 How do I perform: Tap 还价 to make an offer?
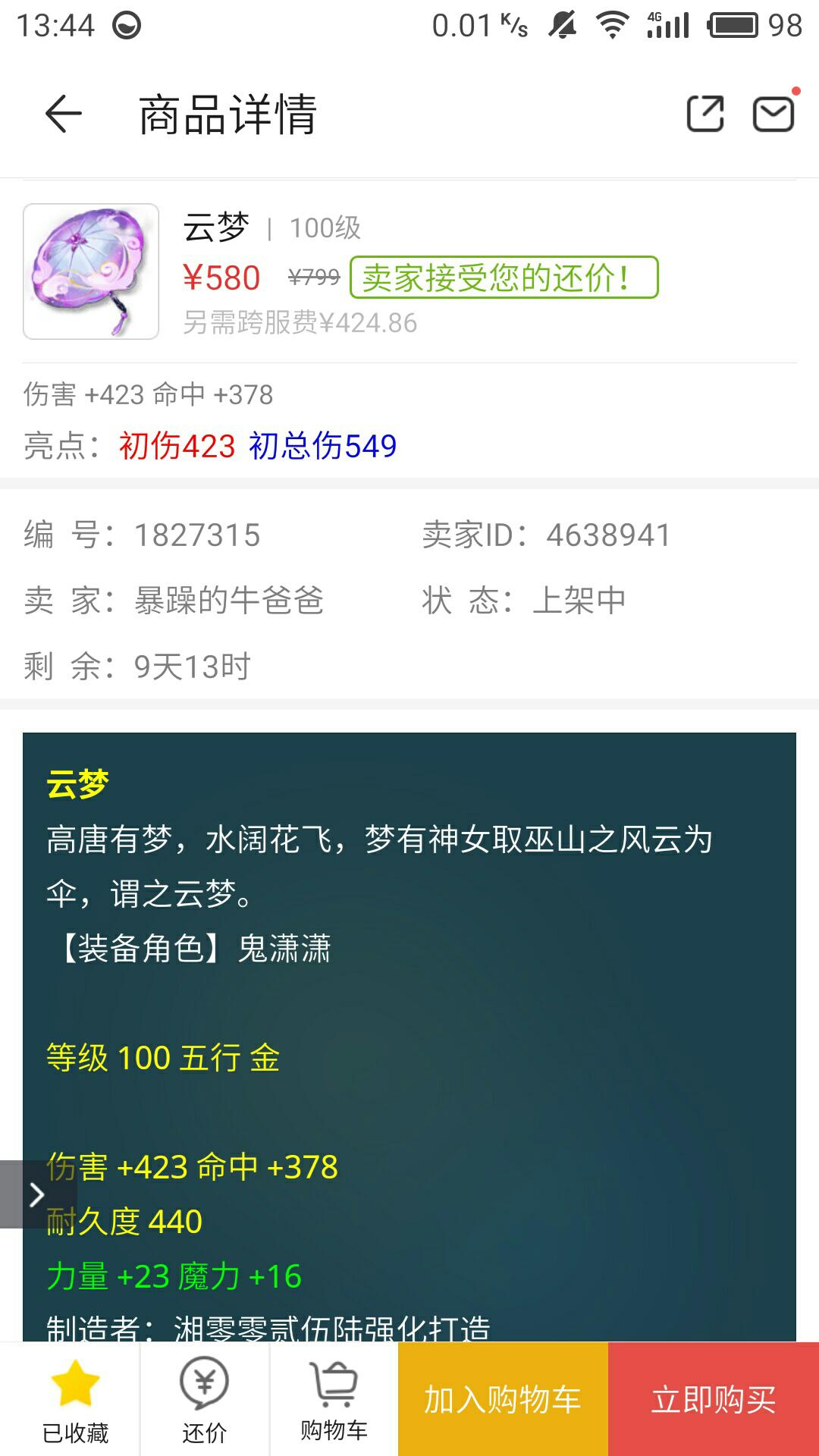point(204,1399)
